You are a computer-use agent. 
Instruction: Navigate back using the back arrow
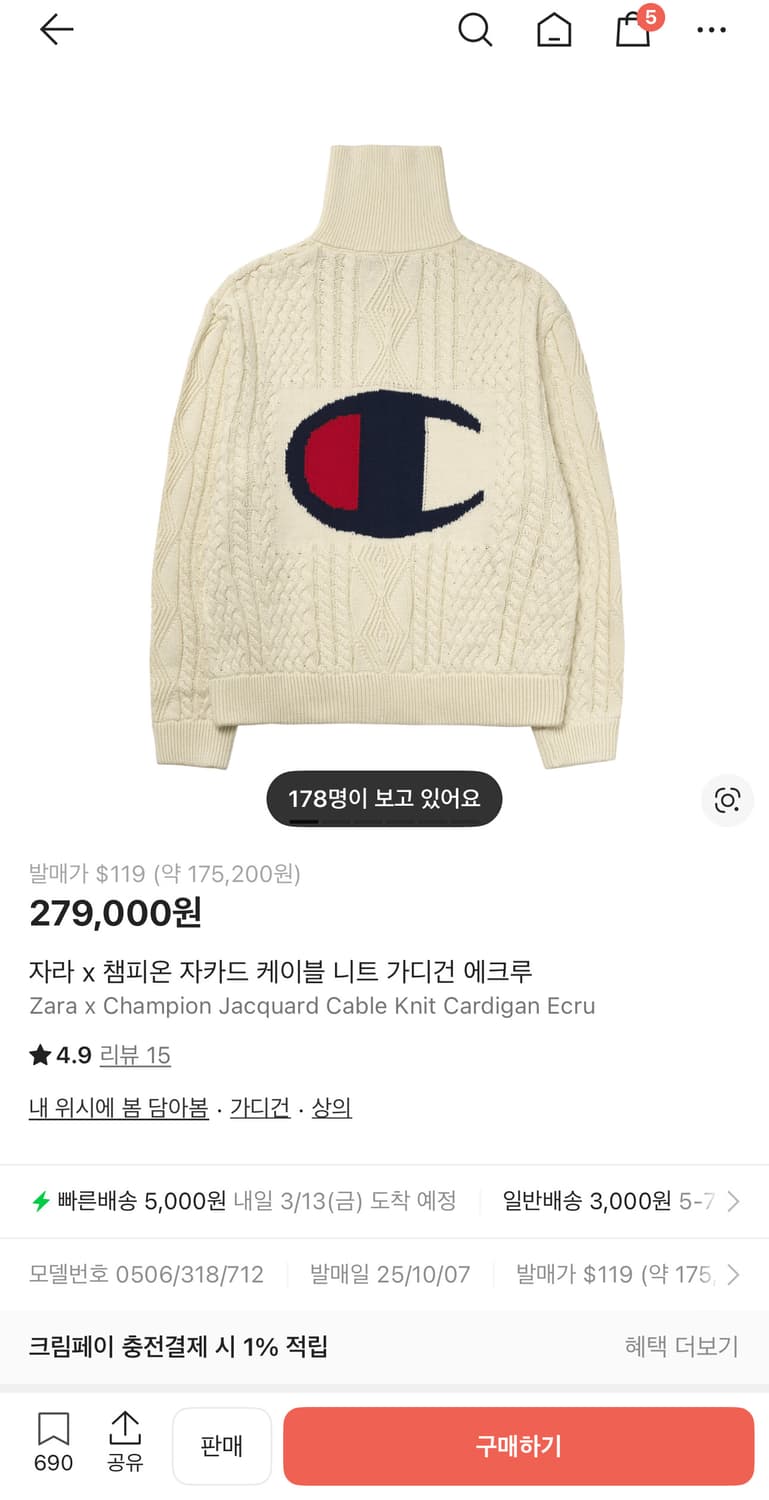tap(56, 29)
